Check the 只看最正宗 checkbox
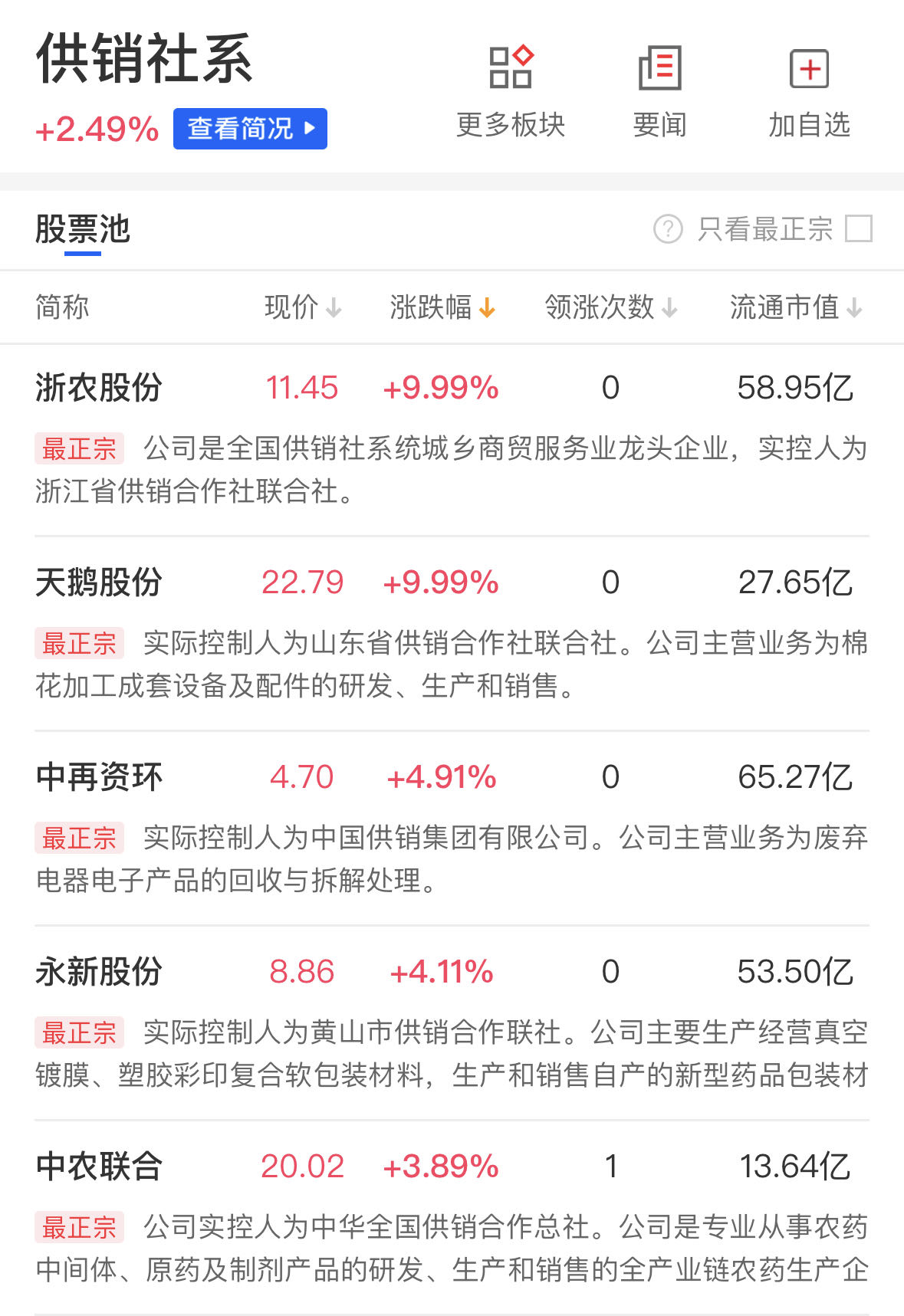904x1316 pixels. [x=858, y=228]
